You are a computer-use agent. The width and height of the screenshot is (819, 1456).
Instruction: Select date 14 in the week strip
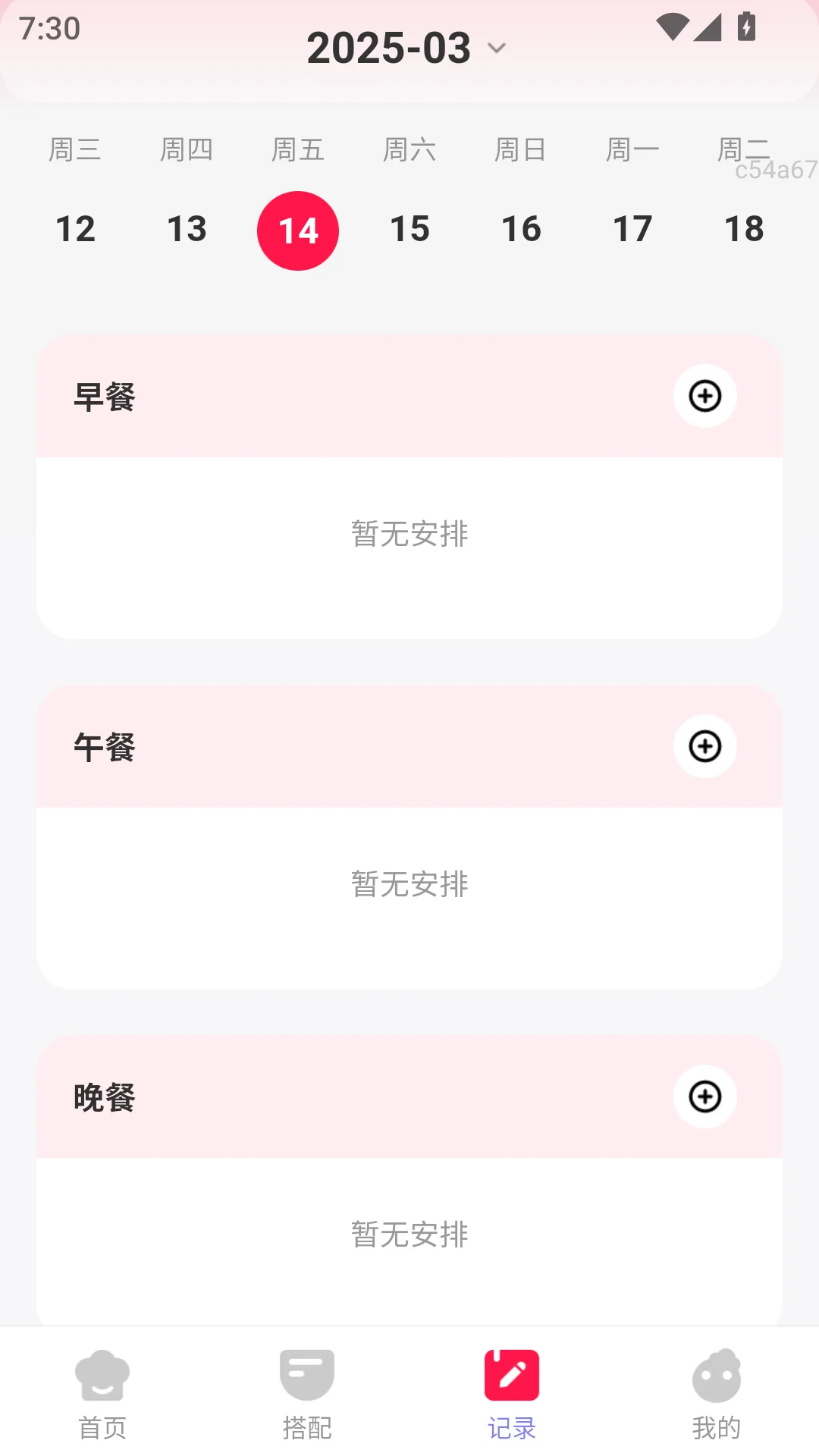pyautogui.click(x=297, y=230)
